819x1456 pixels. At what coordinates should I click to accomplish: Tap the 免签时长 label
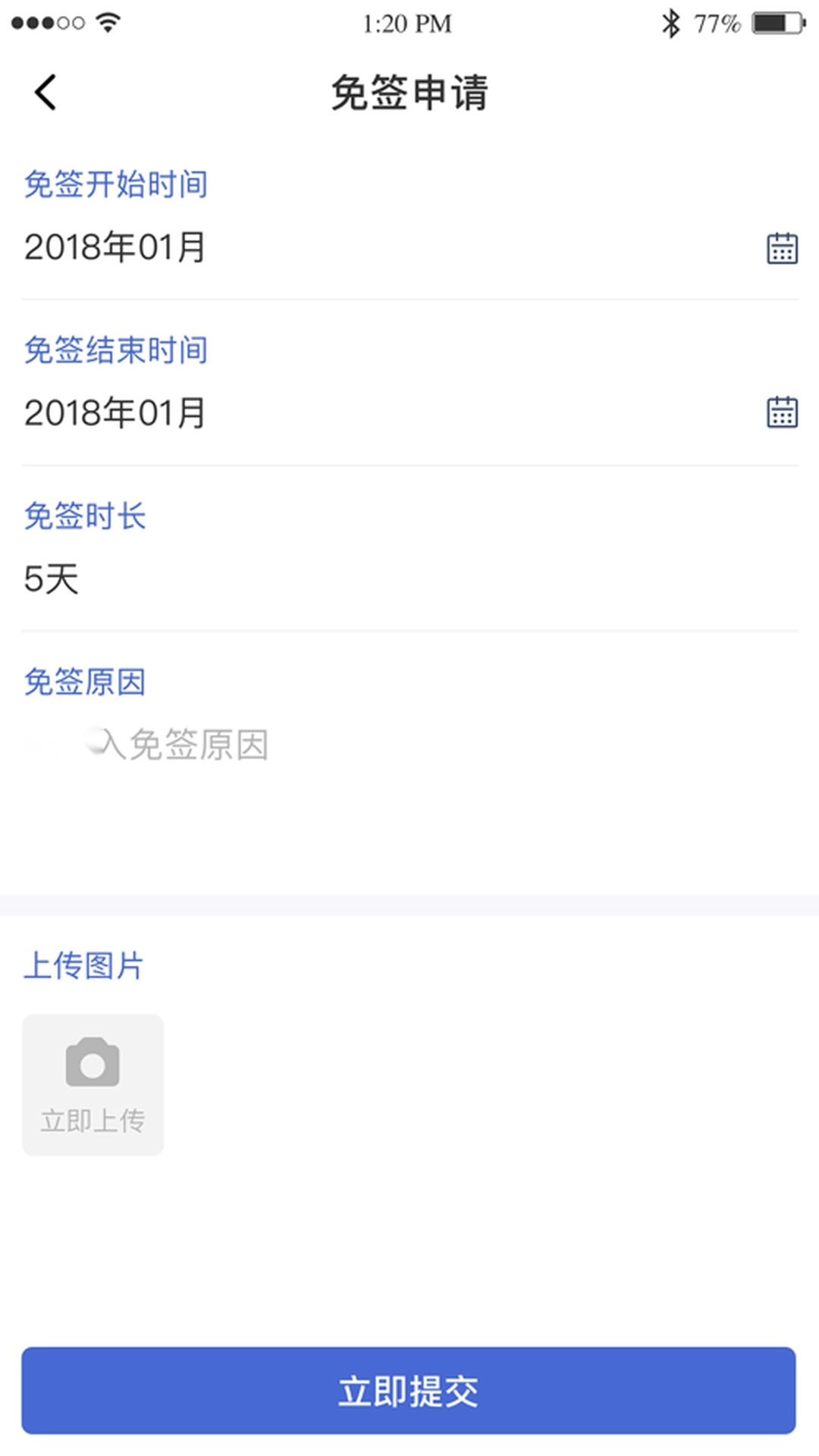pyautogui.click(x=86, y=516)
